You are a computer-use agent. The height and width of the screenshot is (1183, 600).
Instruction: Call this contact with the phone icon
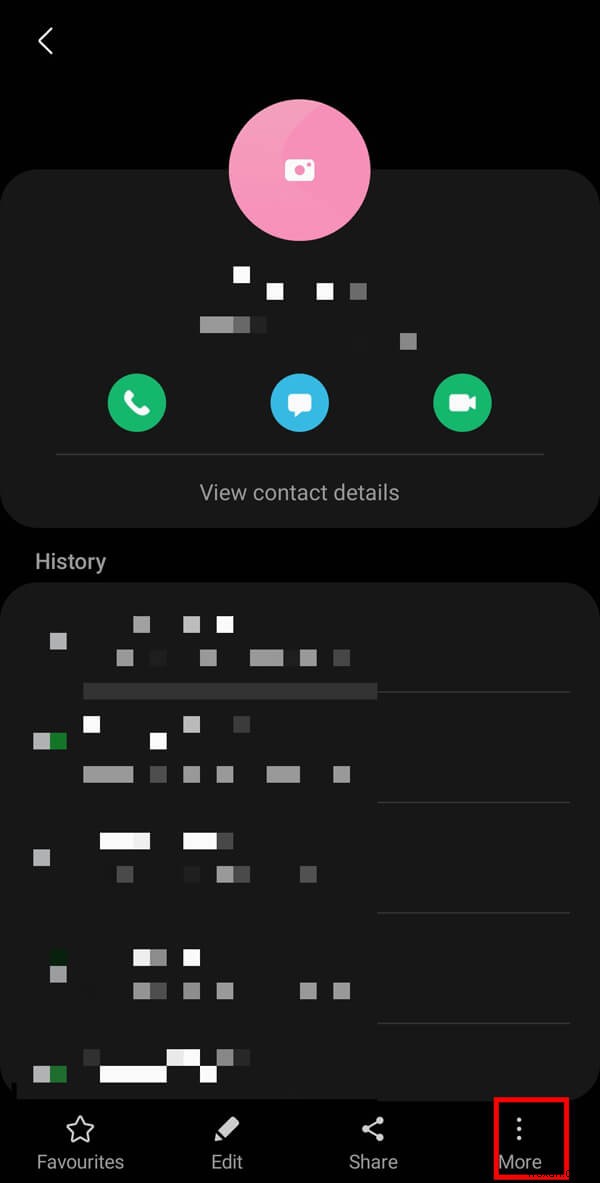pyautogui.click(x=137, y=403)
